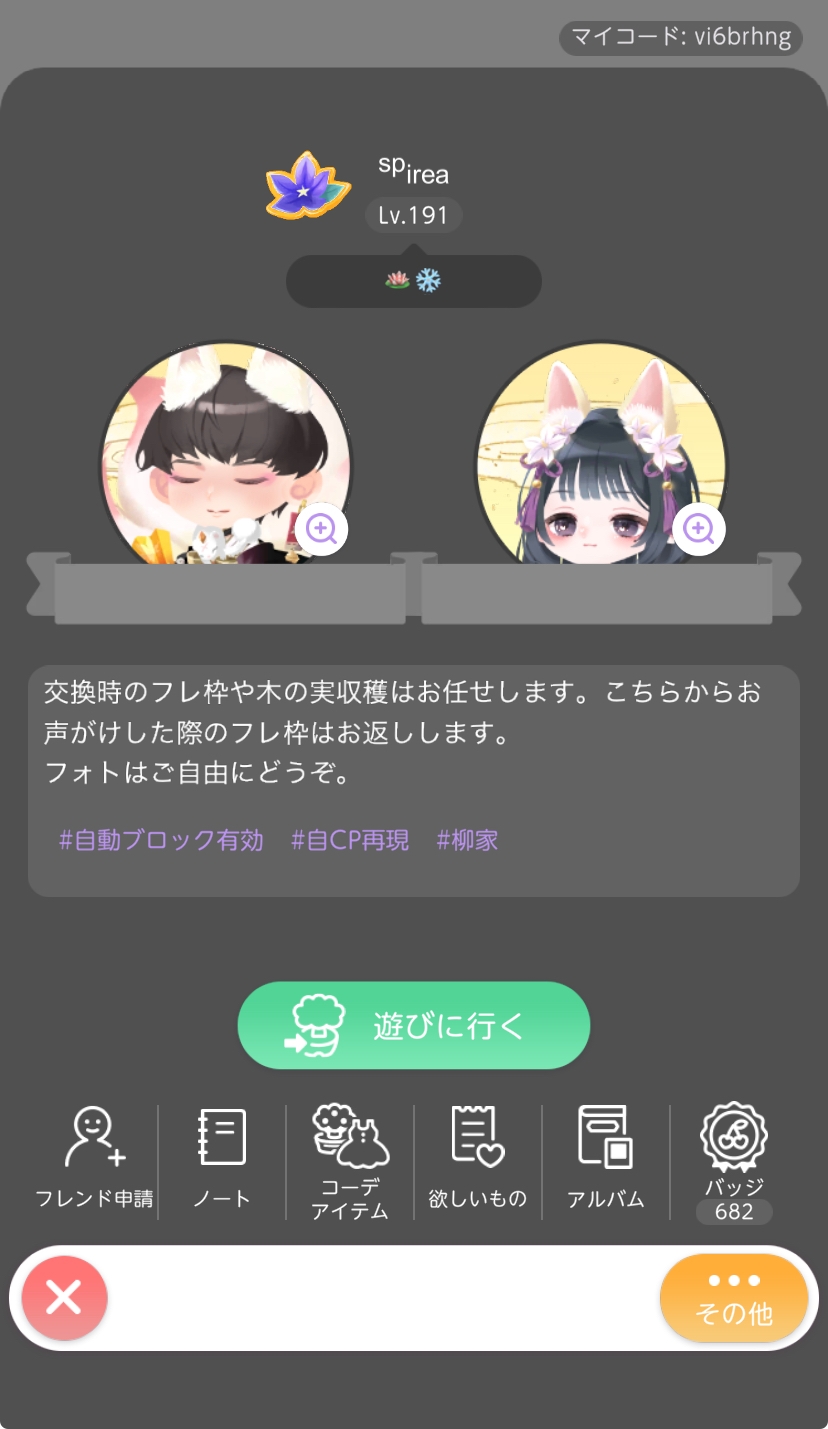Zoom in on the girl avatar
828x1429 pixels.
[698, 528]
